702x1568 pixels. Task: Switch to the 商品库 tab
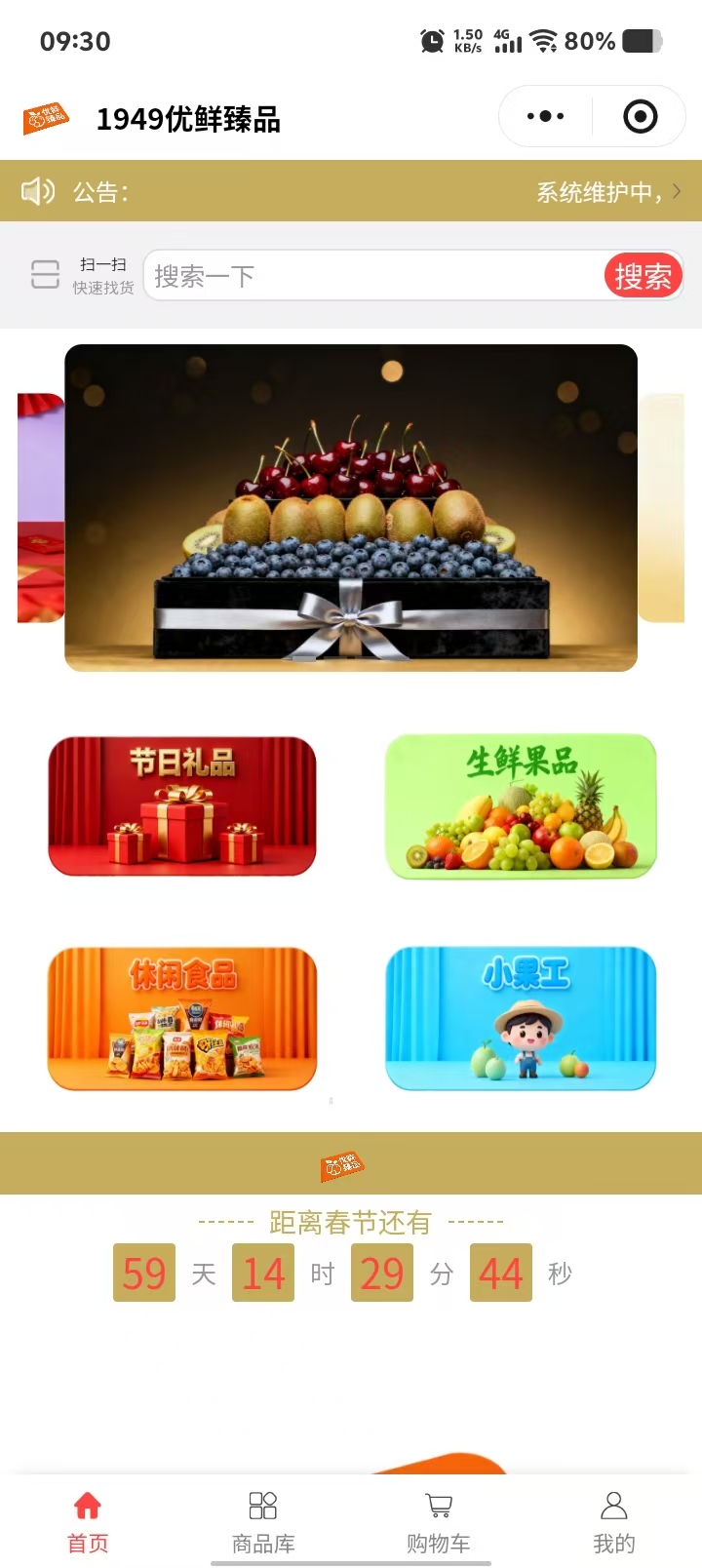[x=263, y=1519]
